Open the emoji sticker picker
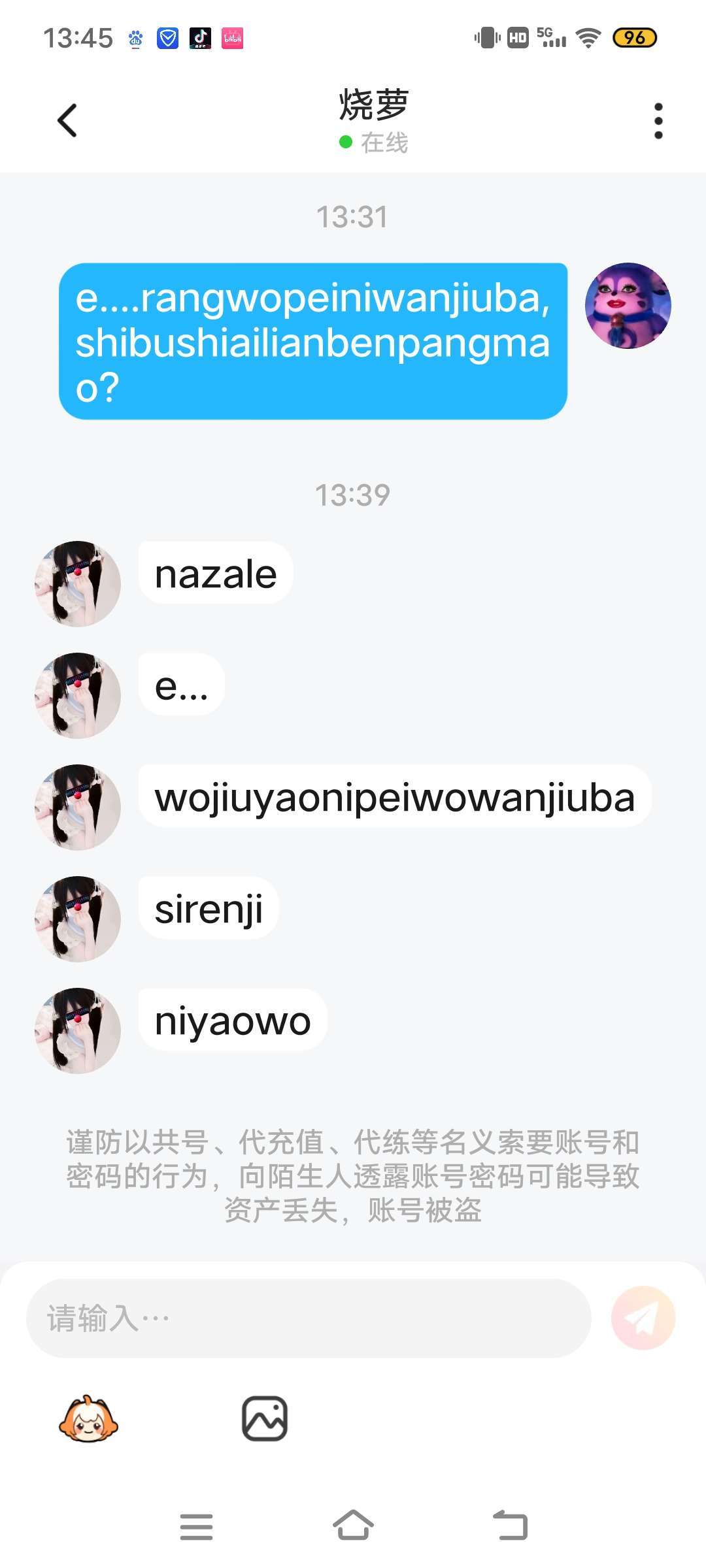Image resolution: width=706 pixels, height=1568 pixels. click(88, 1419)
